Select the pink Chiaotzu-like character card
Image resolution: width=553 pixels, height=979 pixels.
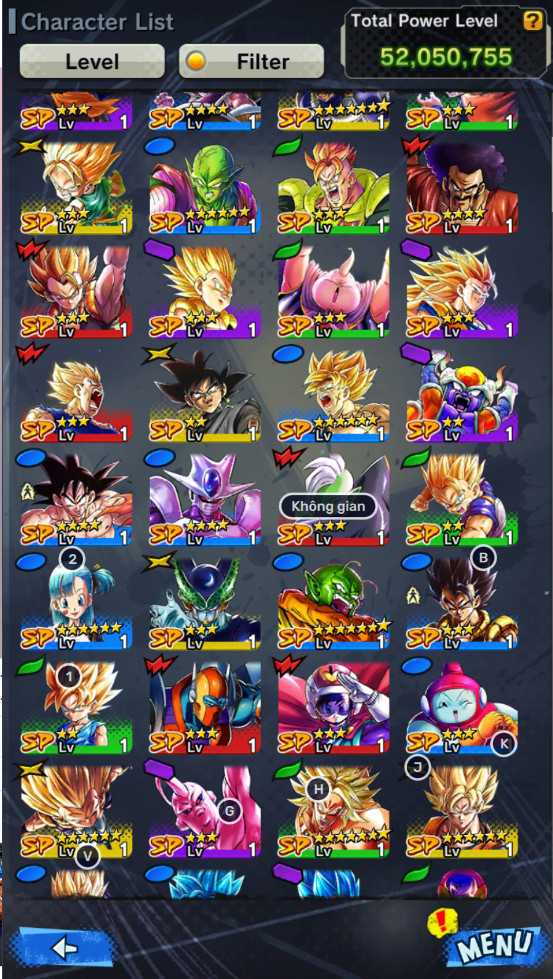462,708
